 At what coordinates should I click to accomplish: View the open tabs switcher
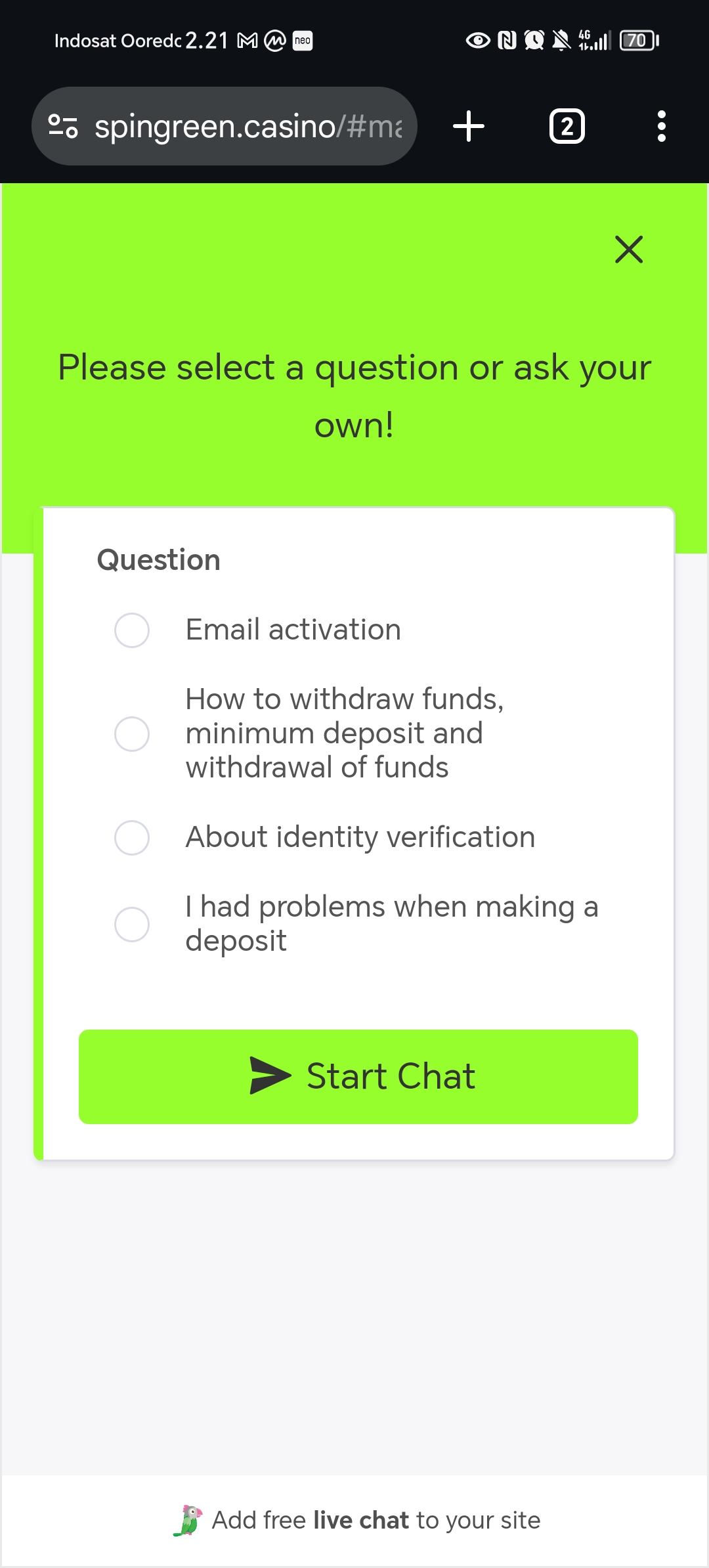[x=567, y=126]
